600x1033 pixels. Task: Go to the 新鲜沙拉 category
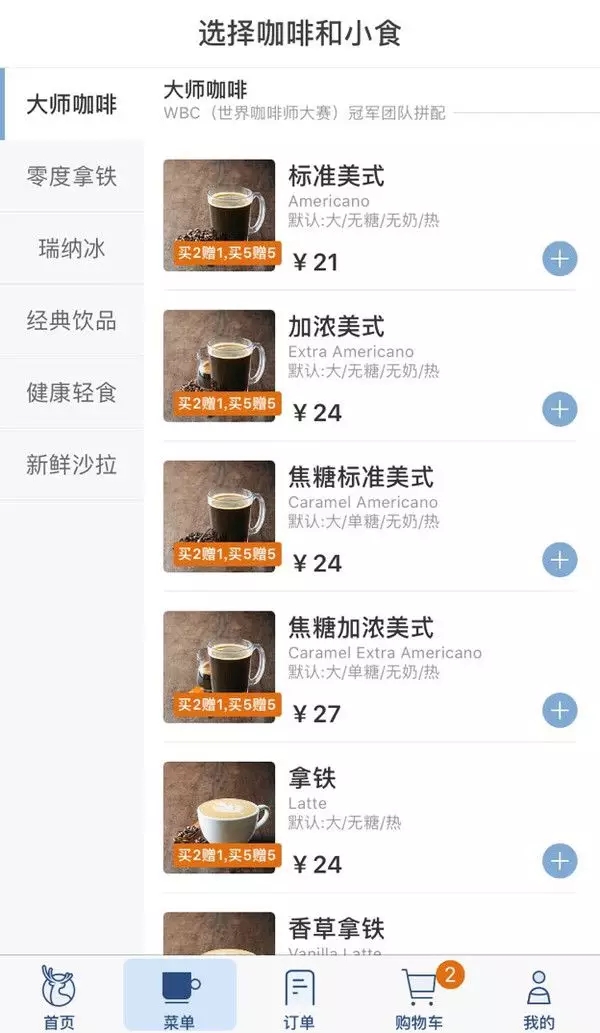[x=72, y=465]
